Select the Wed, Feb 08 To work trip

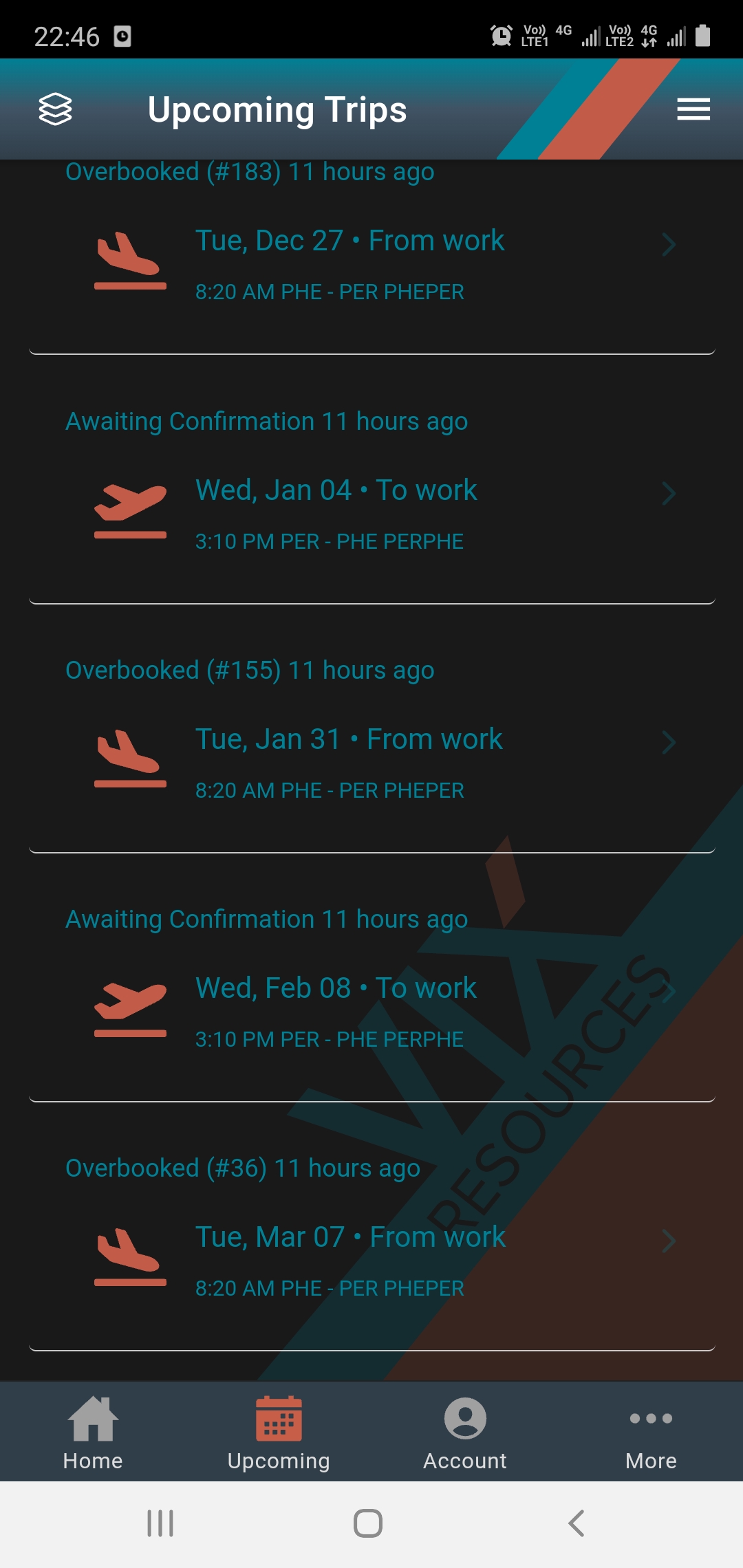[371, 1012]
